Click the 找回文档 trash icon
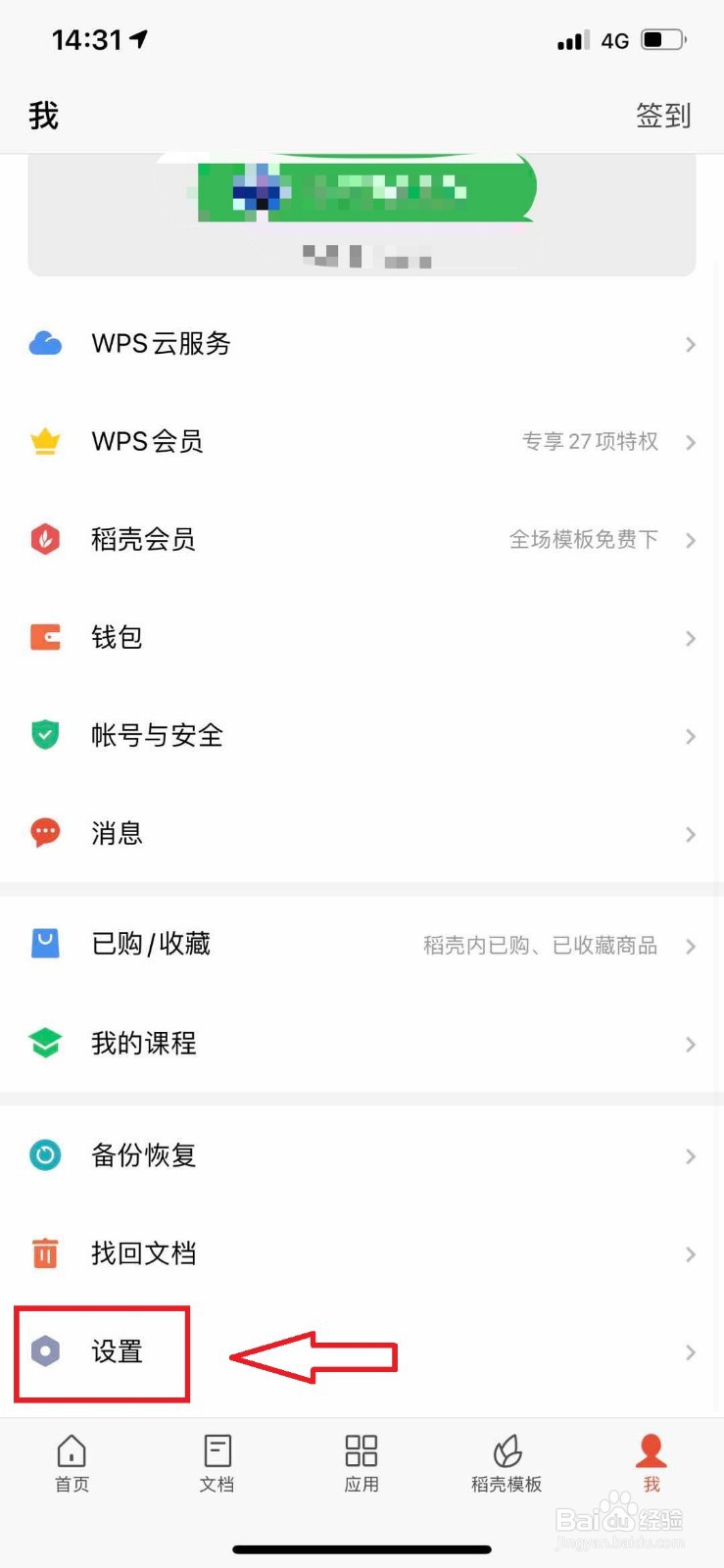724x1568 pixels. (44, 1252)
